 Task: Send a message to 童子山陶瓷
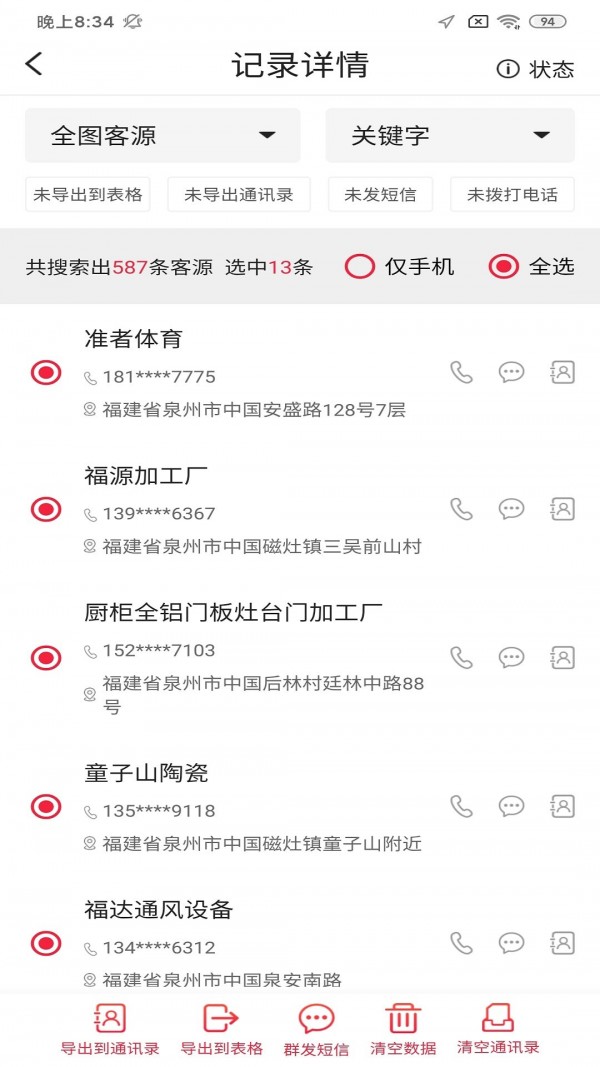[x=511, y=806]
